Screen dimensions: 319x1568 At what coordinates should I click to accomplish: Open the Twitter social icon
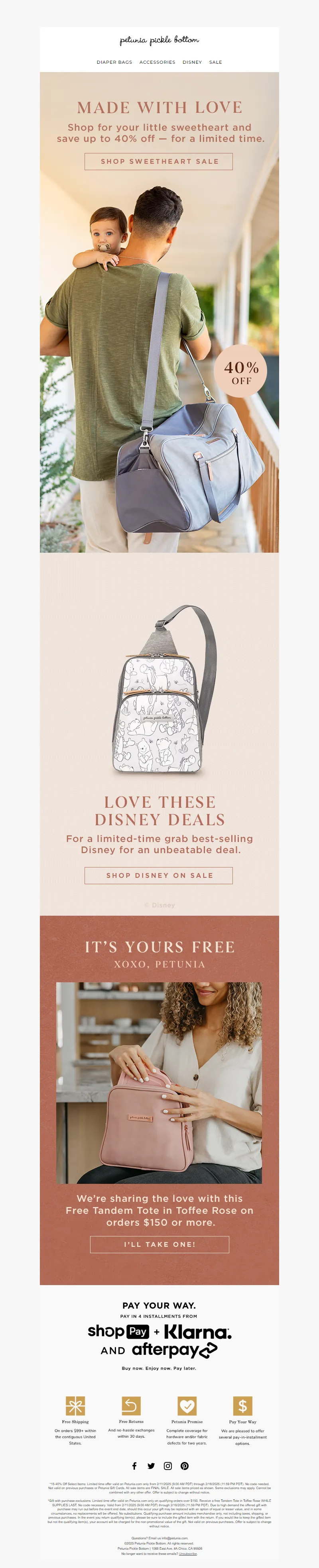[151, 1466]
